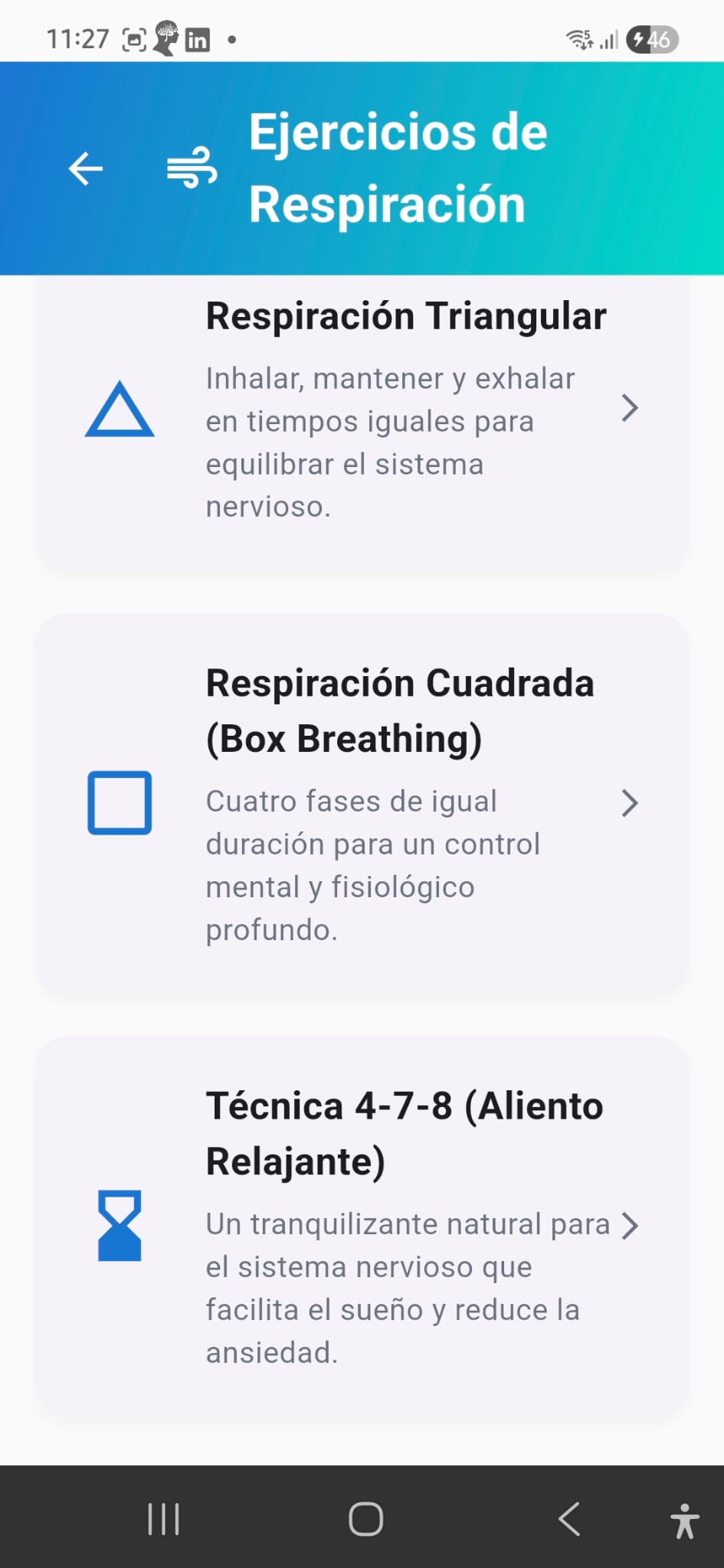Go back using the header arrow
The image size is (724, 1568).
(x=86, y=168)
